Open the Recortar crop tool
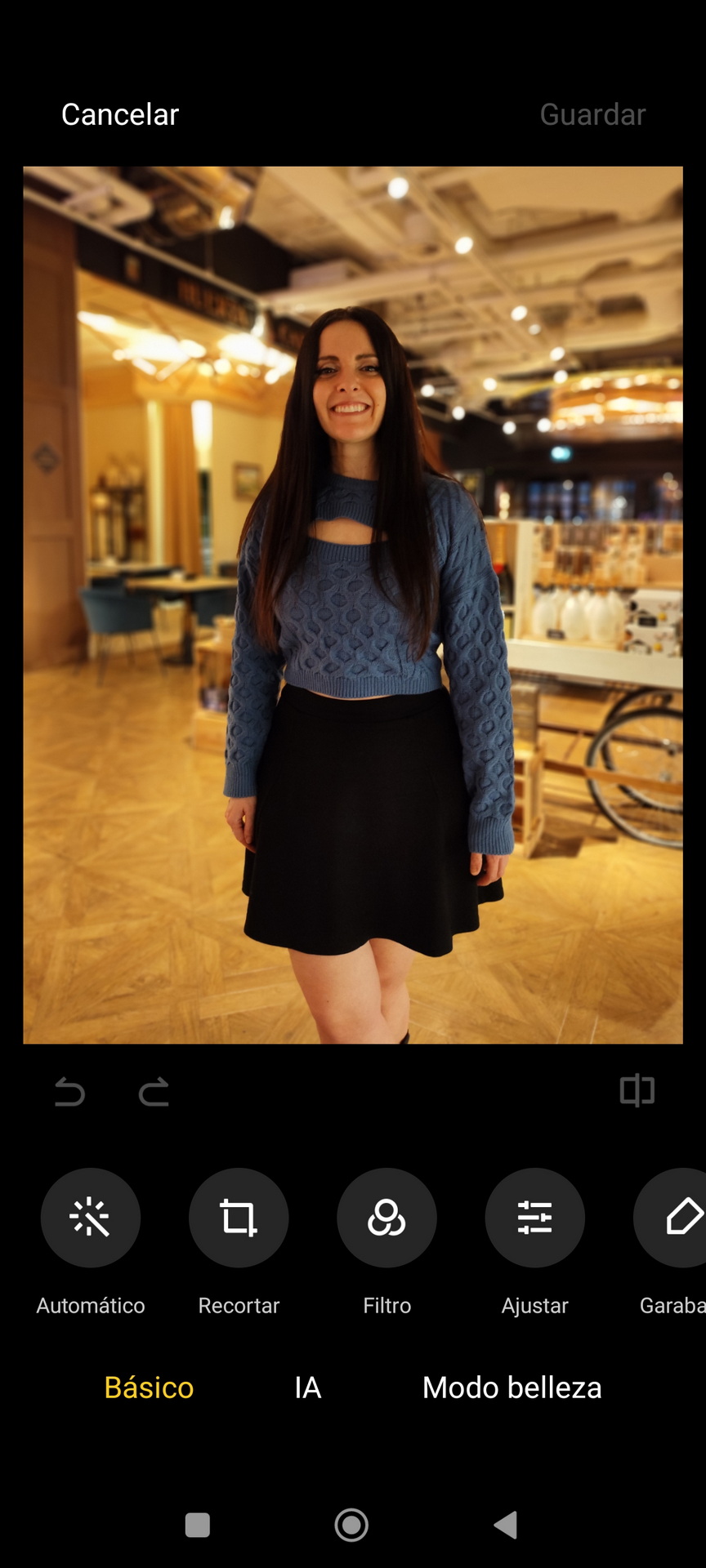This screenshot has width=706, height=1568. pos(239,1218)
